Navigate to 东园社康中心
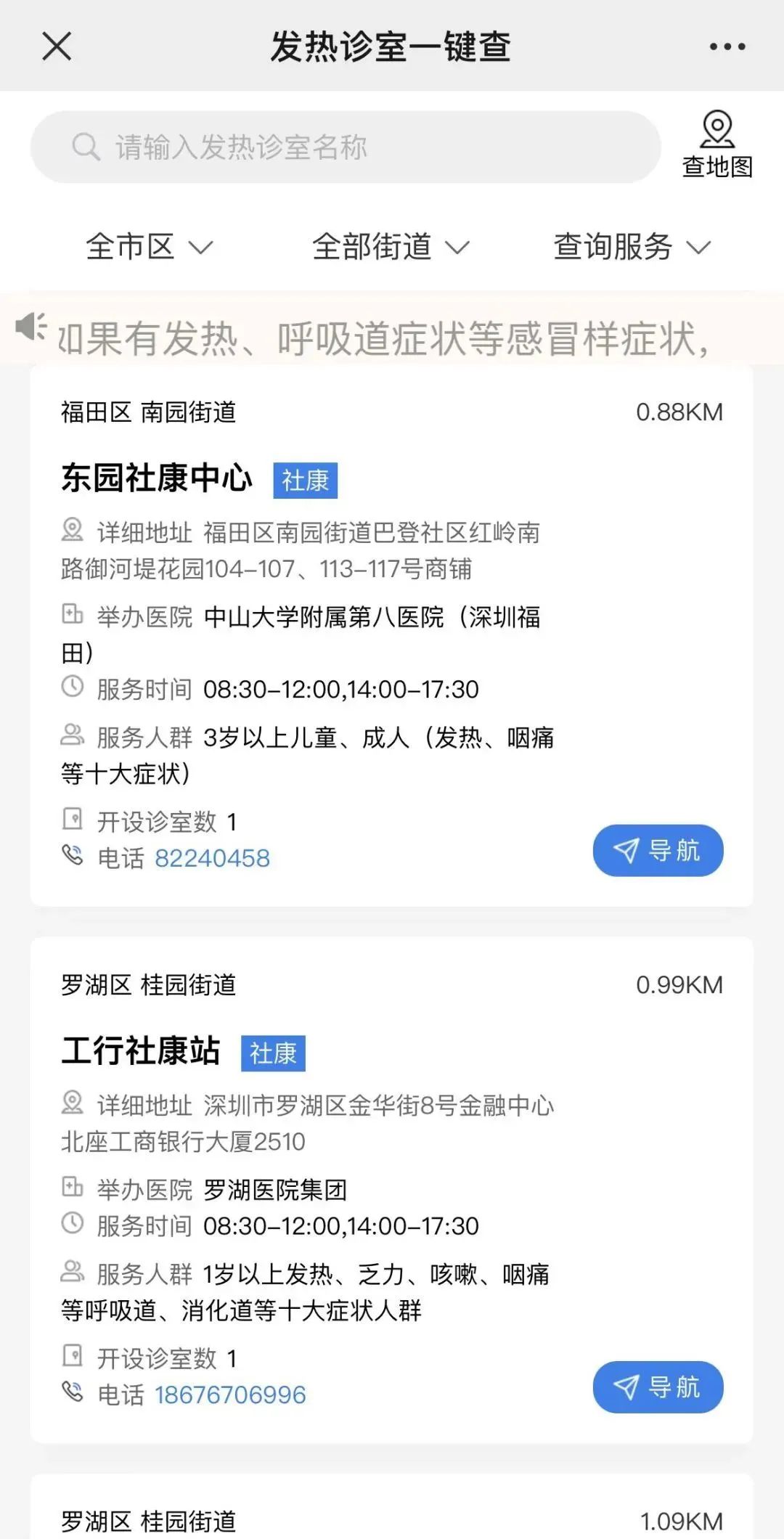The image size is (784, 1539). 658,850
